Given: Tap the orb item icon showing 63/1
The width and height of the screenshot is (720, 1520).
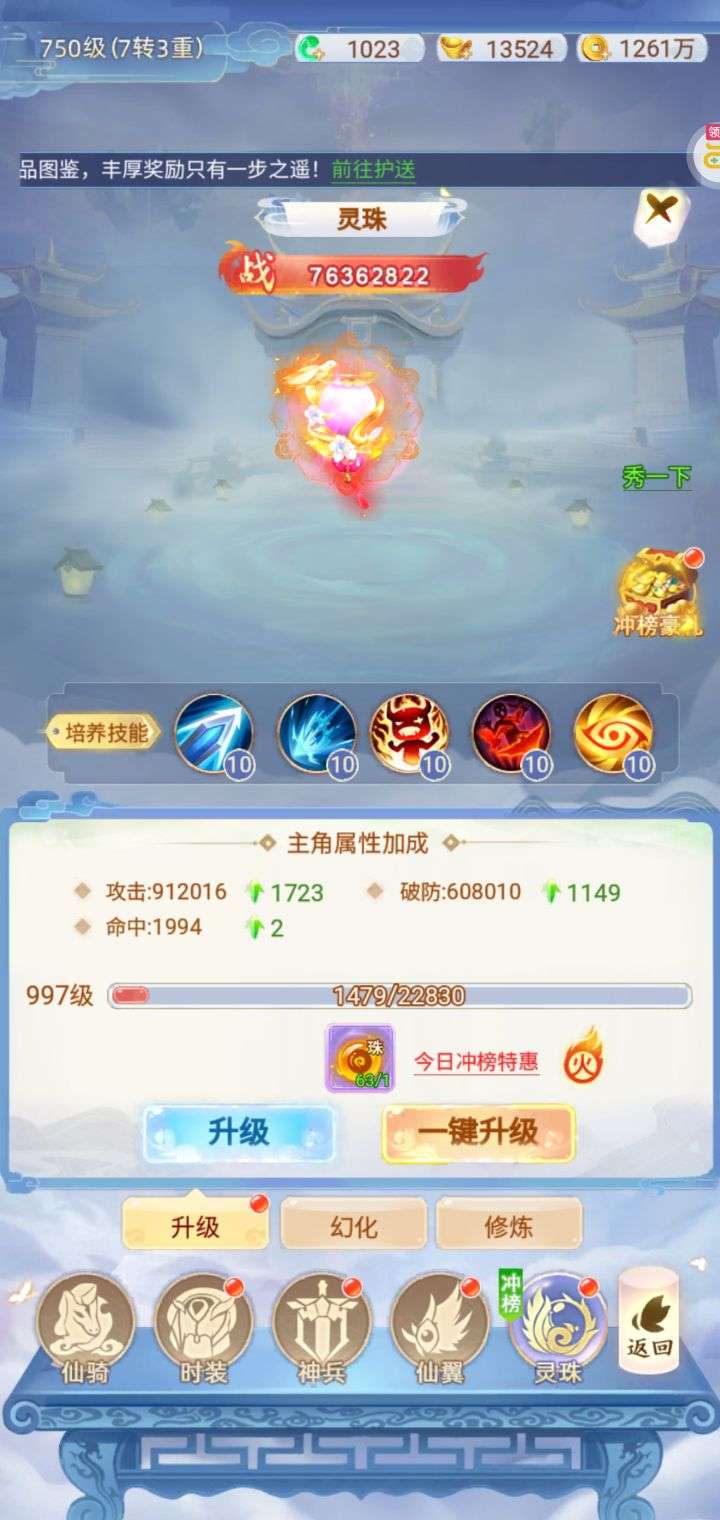Looking at the screenshot, I should [360, 1058].
